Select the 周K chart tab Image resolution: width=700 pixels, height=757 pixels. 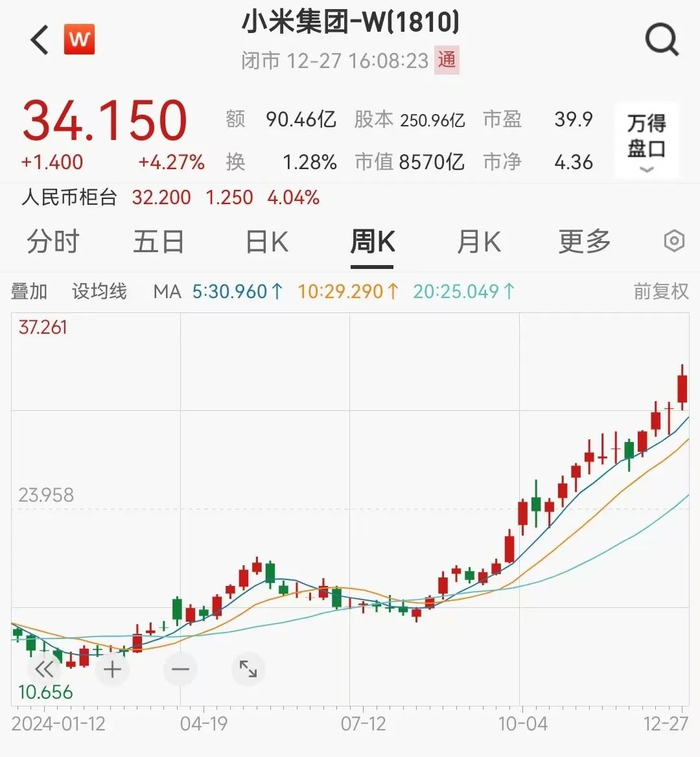[372, 241]
